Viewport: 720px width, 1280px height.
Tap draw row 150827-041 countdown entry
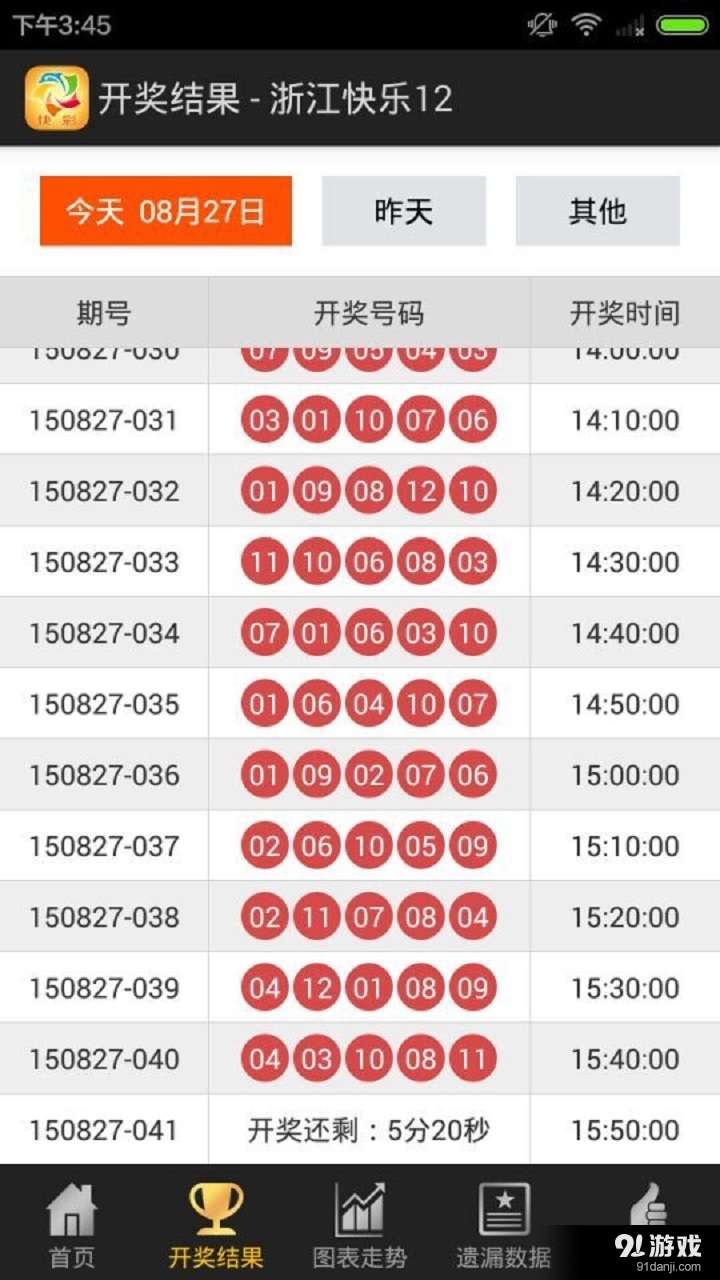tap(368, 1129)
